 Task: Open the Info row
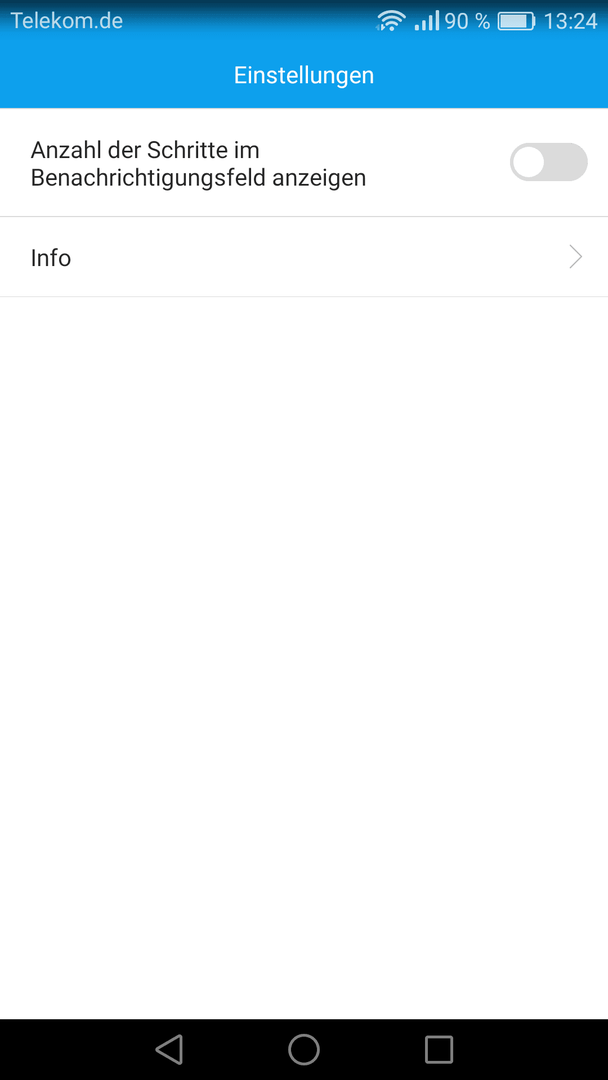(x=304, y=258)
